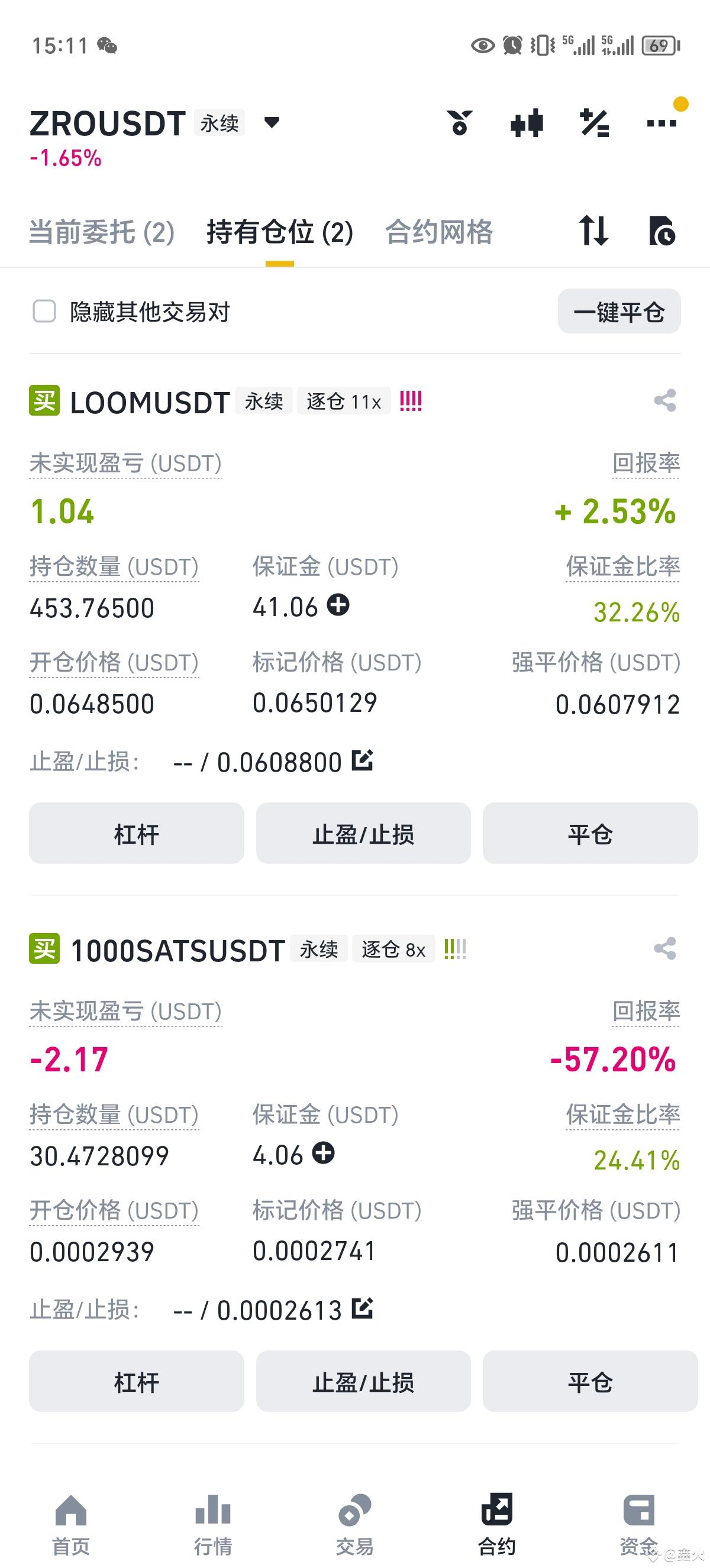Share the LOOMUSDT position
Screen dimensions: 710x1568
pyautogui.click(x=664, y=400)
